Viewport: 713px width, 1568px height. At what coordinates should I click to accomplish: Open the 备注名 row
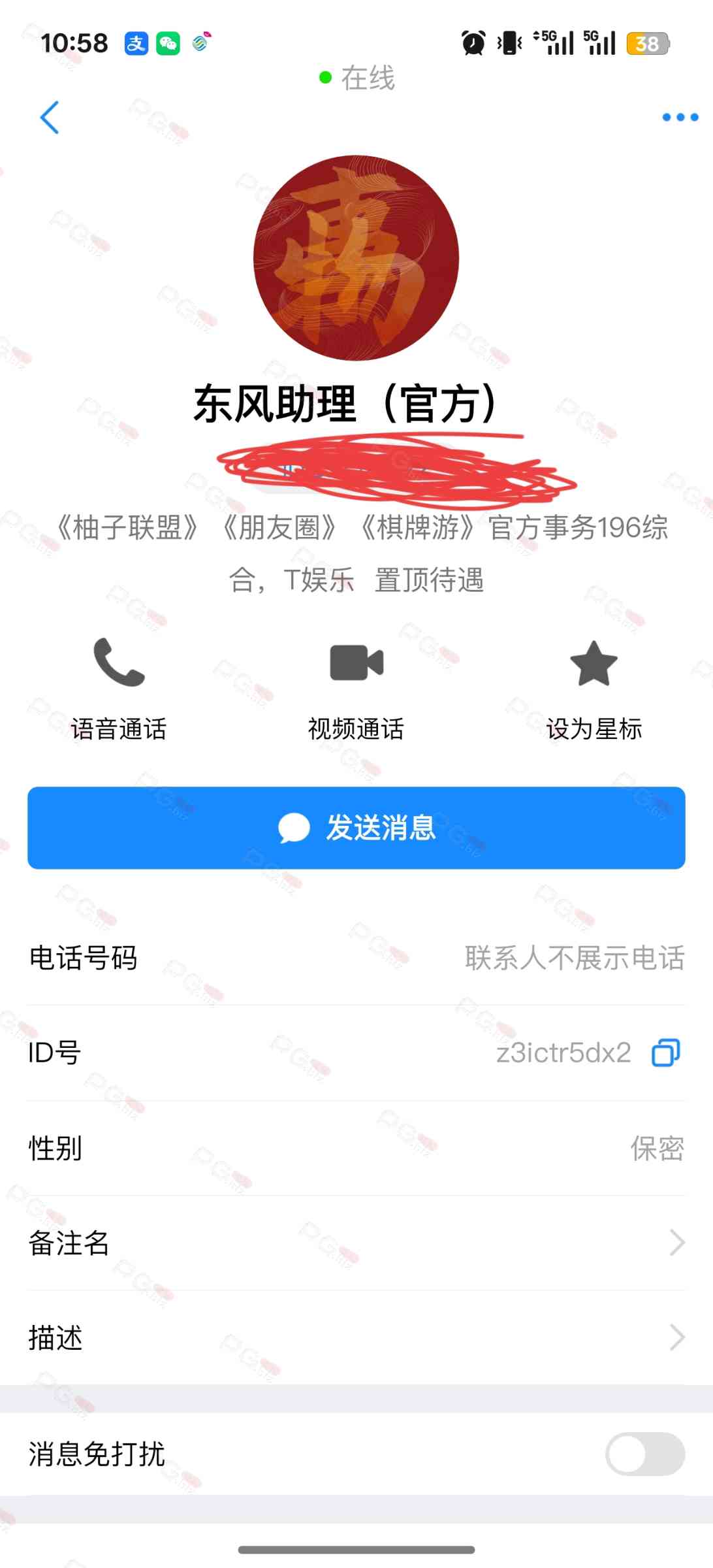tap(356, 1243)
